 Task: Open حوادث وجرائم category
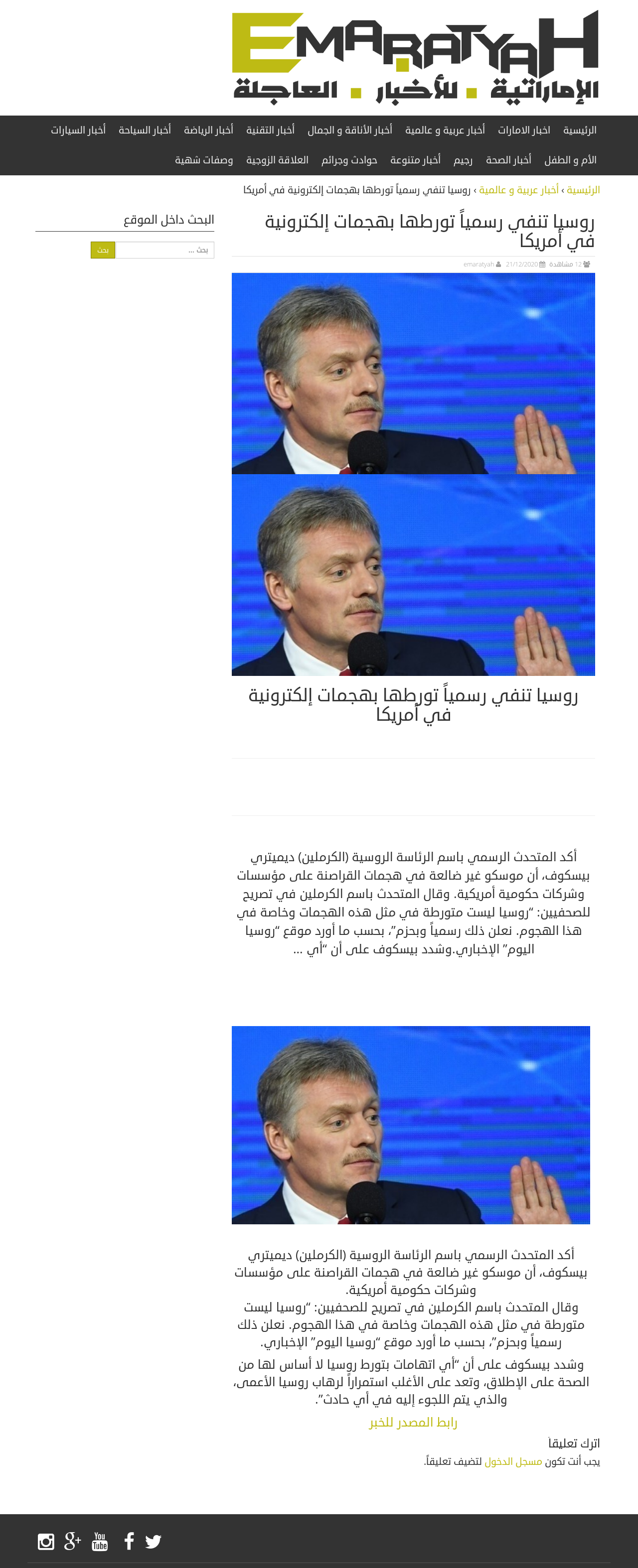pos(349,160)
